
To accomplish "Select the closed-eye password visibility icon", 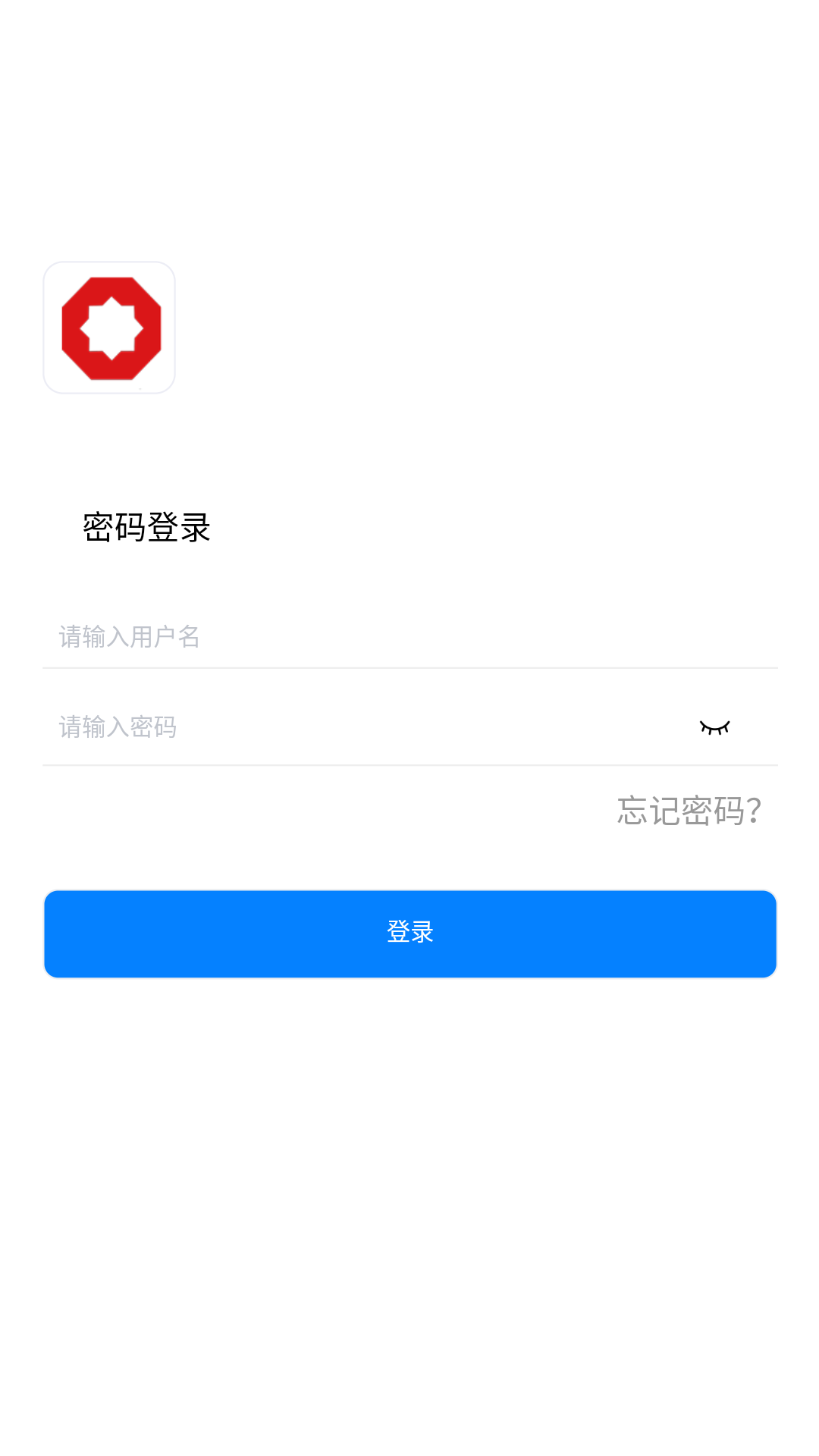I will pos(716,726).
